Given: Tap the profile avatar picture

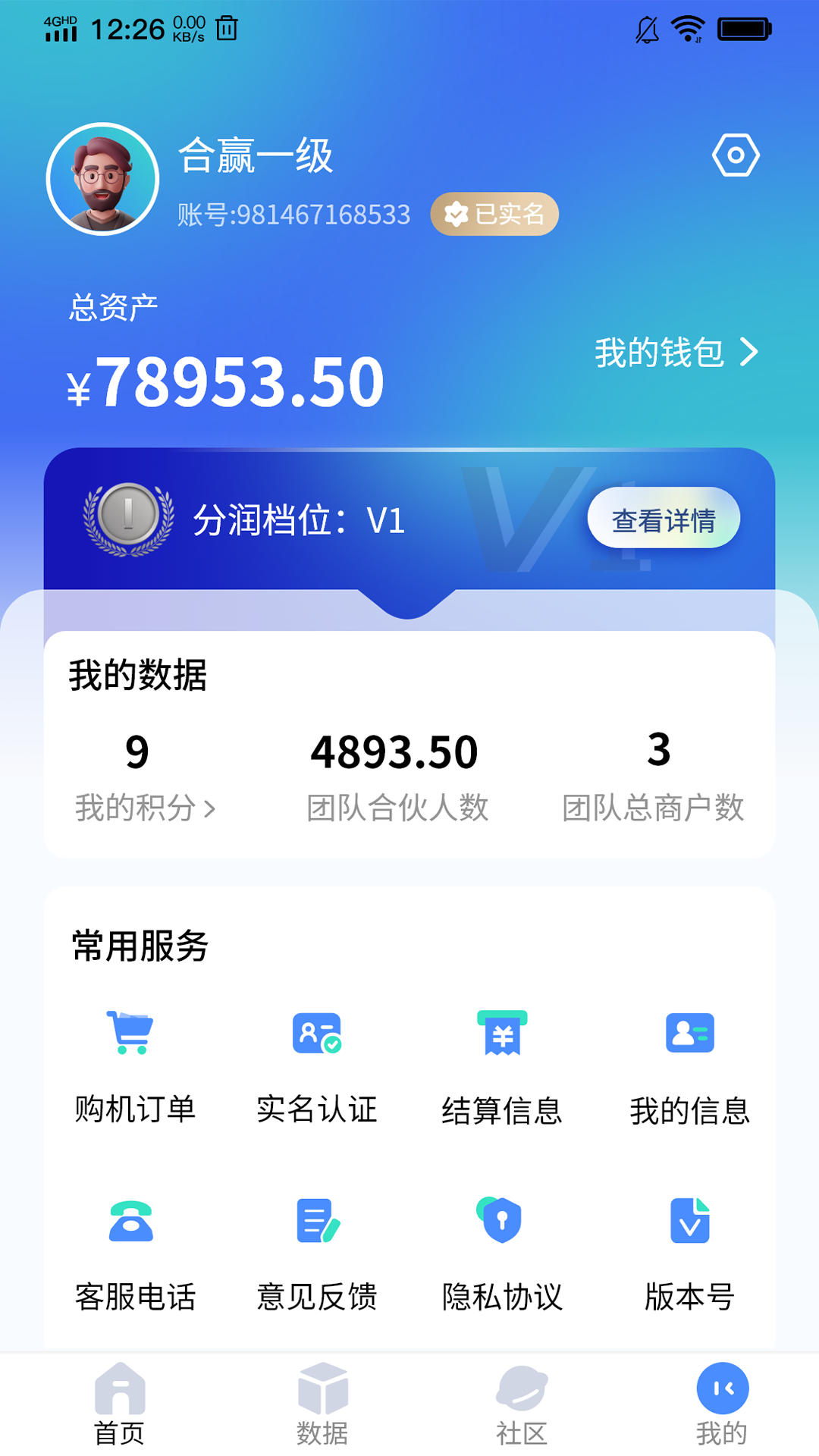Looking at the screenshot, I should [x=102, y=179].
